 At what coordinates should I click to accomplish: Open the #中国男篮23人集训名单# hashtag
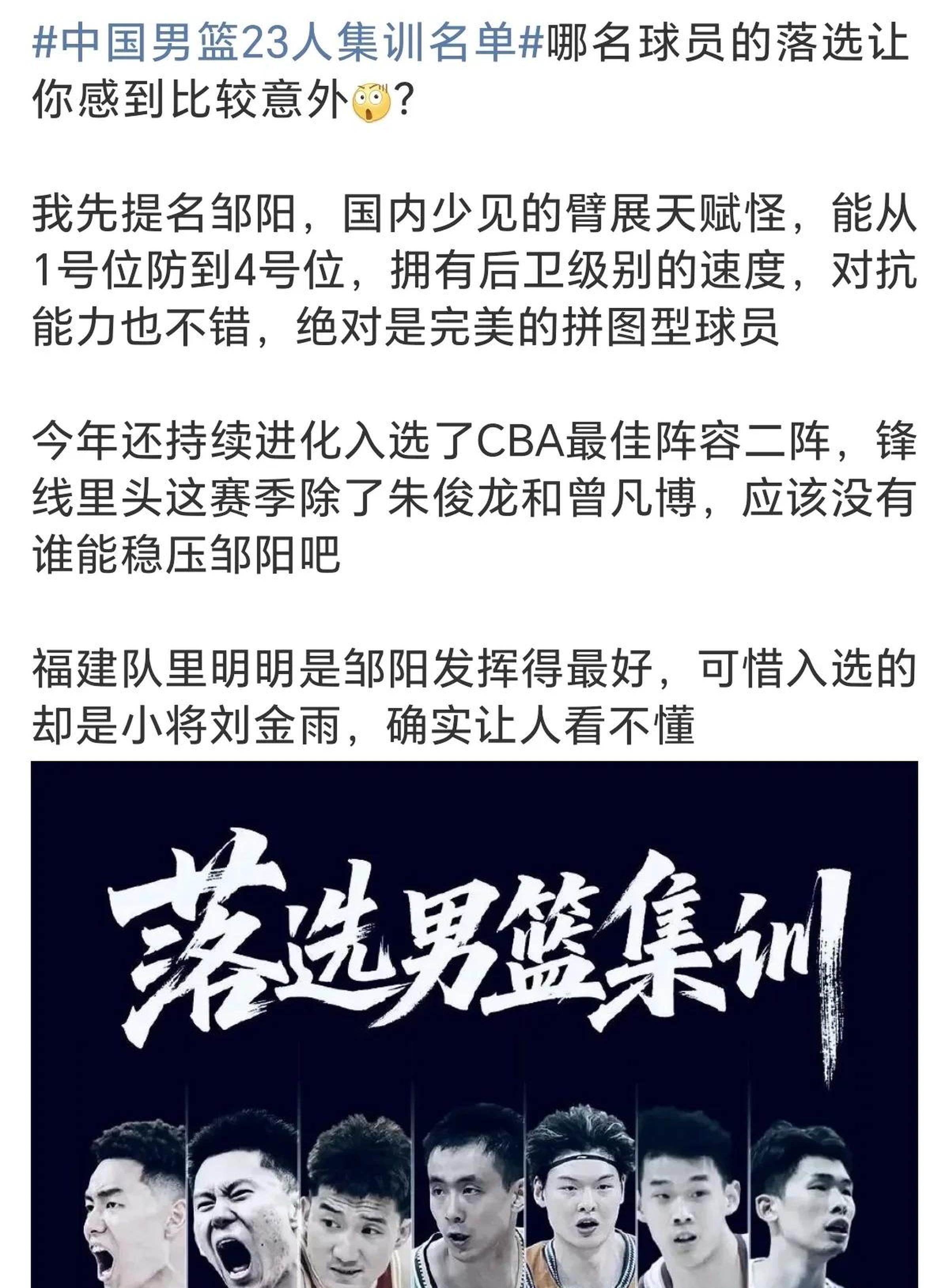click(287, 44)
